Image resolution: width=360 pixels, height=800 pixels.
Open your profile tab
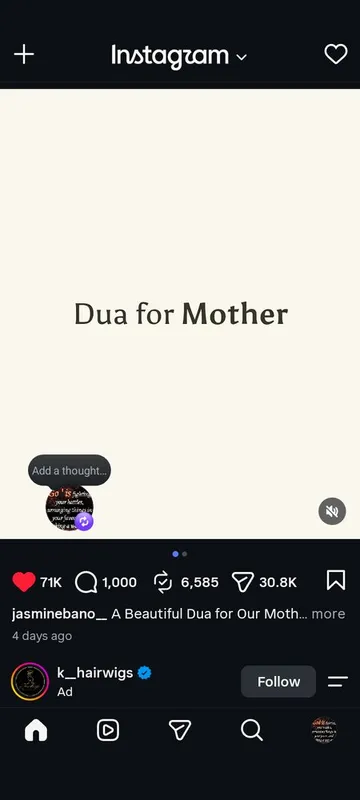click(324, 730)
